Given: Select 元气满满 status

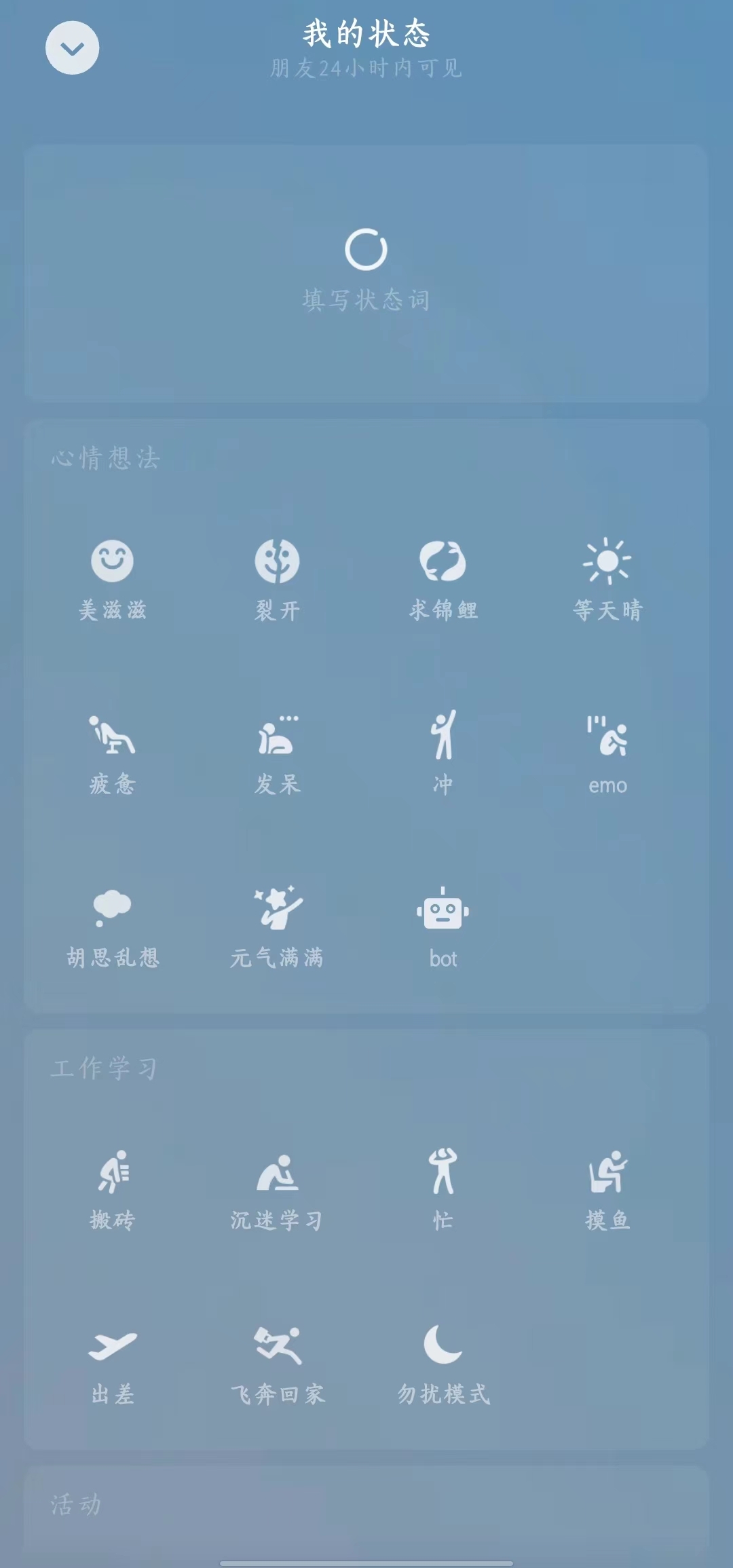Looking at the screenshot, I should coord(277,927).
